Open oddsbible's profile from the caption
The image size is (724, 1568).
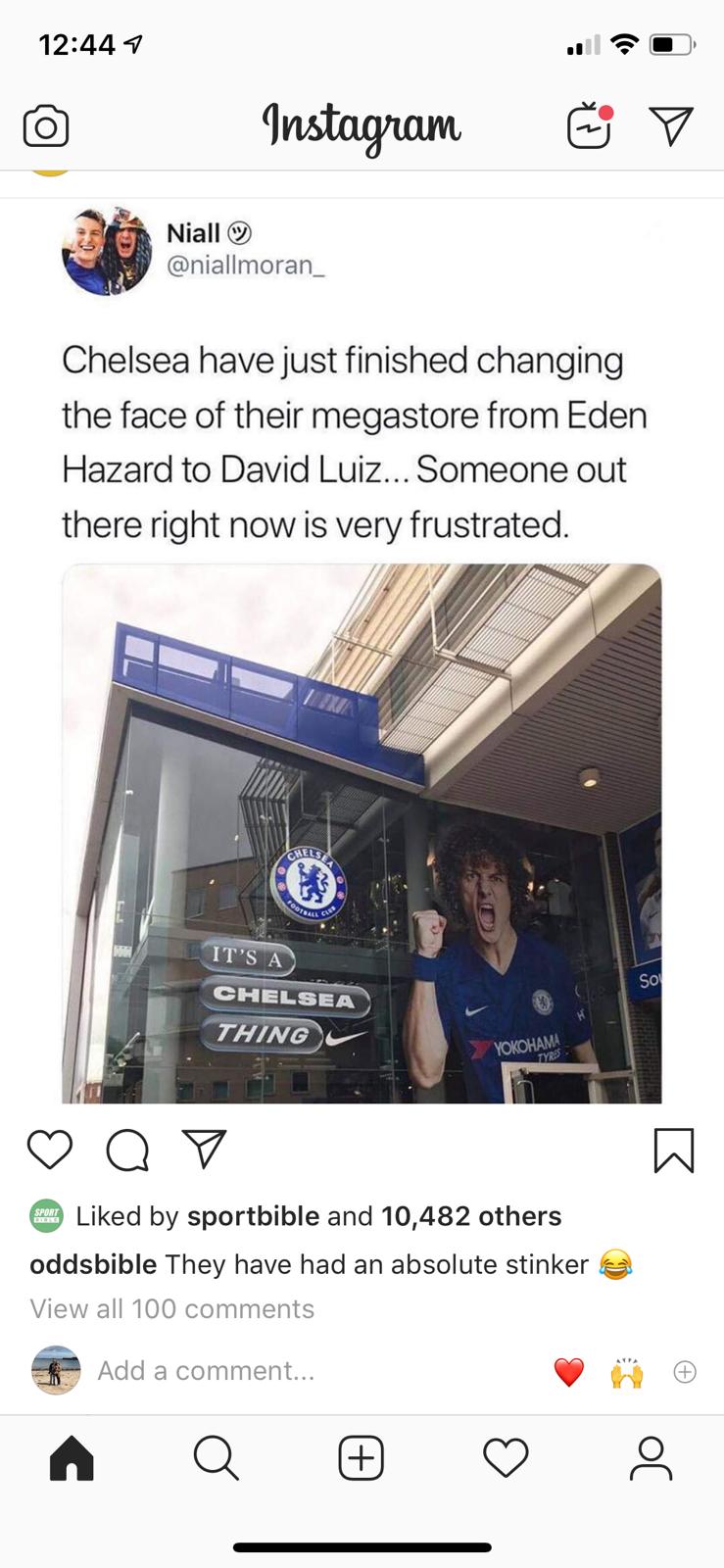point(93,1264)
